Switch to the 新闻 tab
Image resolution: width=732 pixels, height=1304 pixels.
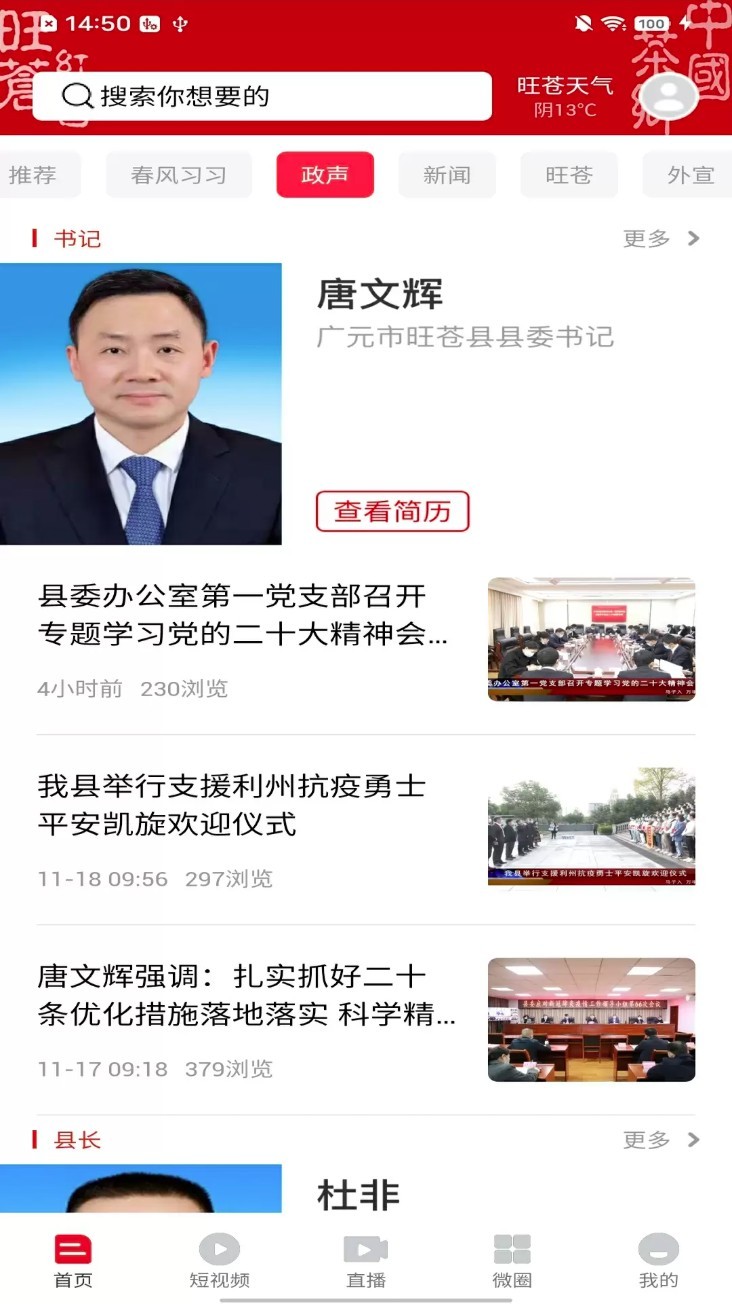(x=446, y=175)
